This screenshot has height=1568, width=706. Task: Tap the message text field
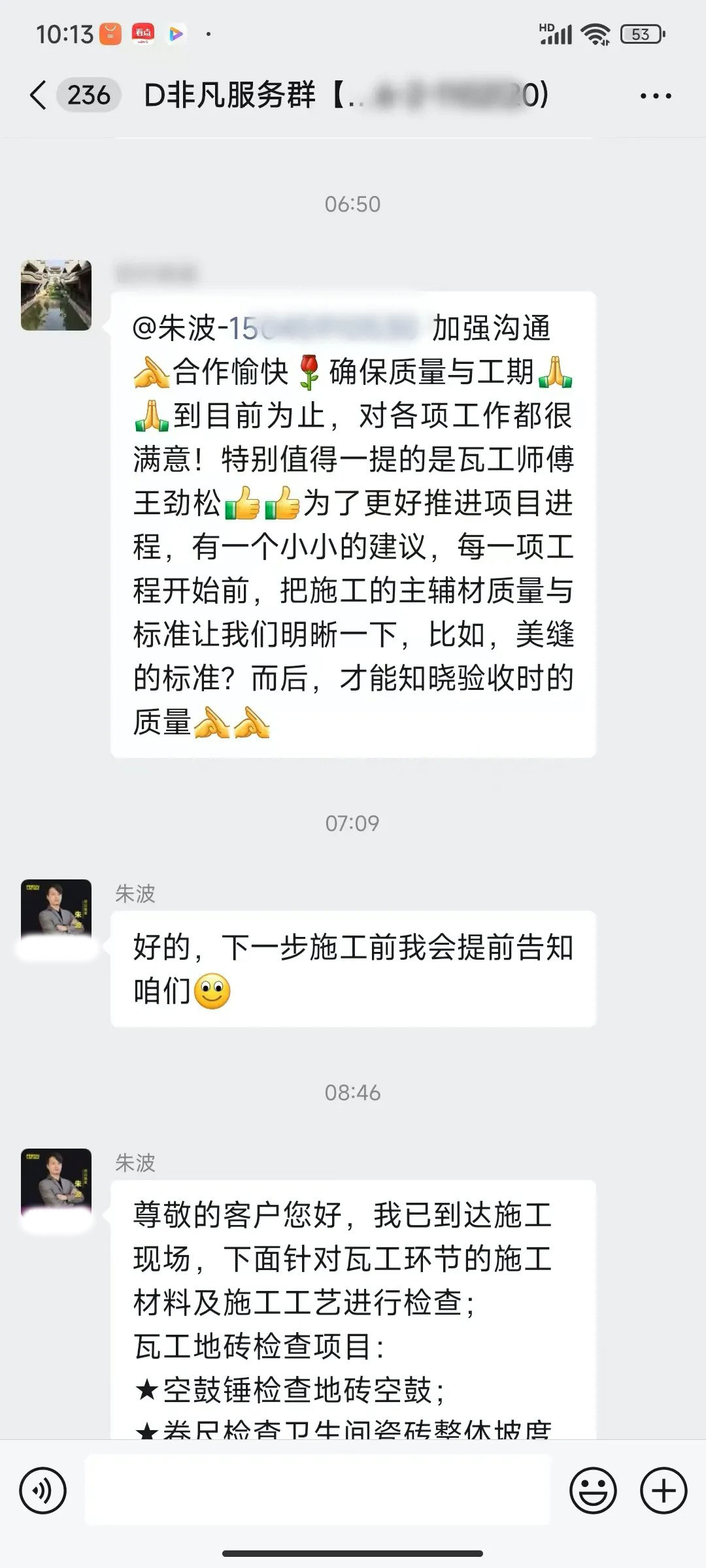pyautogui.click(x=318, y=1491)
